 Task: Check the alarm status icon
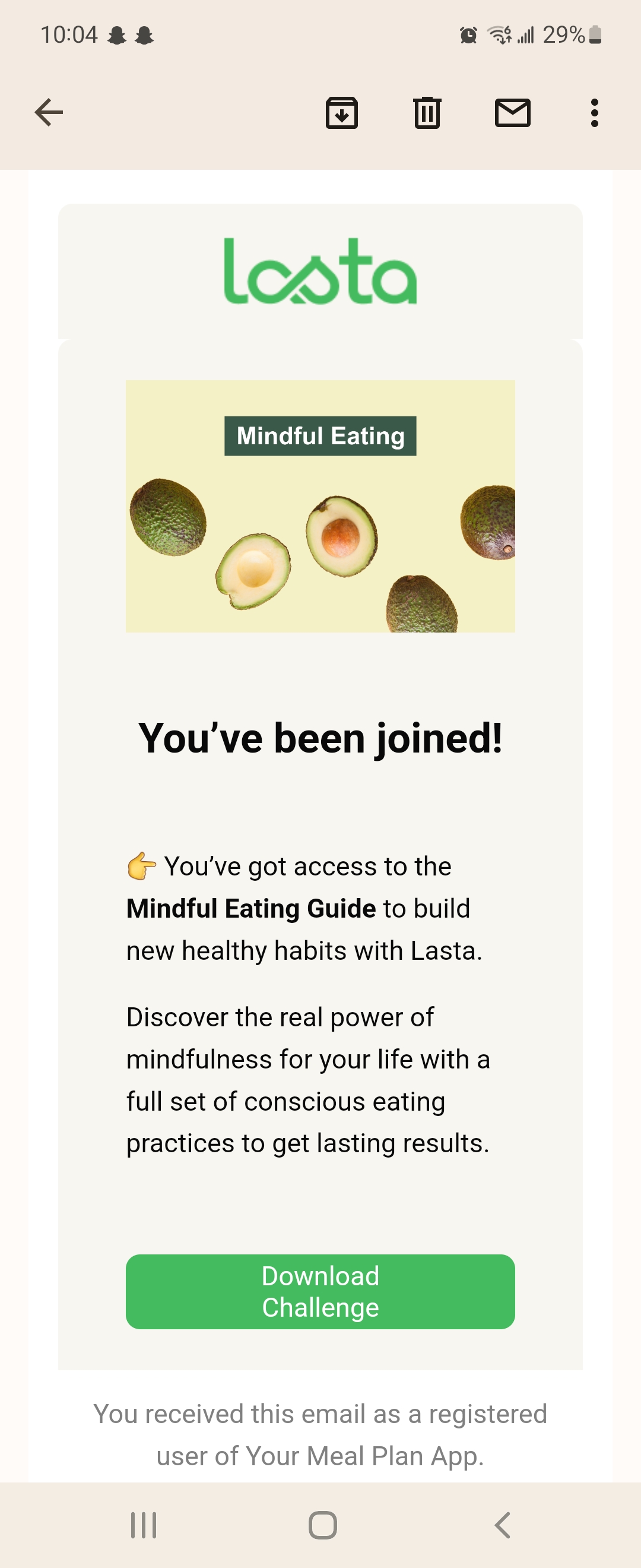coord(469,34)
